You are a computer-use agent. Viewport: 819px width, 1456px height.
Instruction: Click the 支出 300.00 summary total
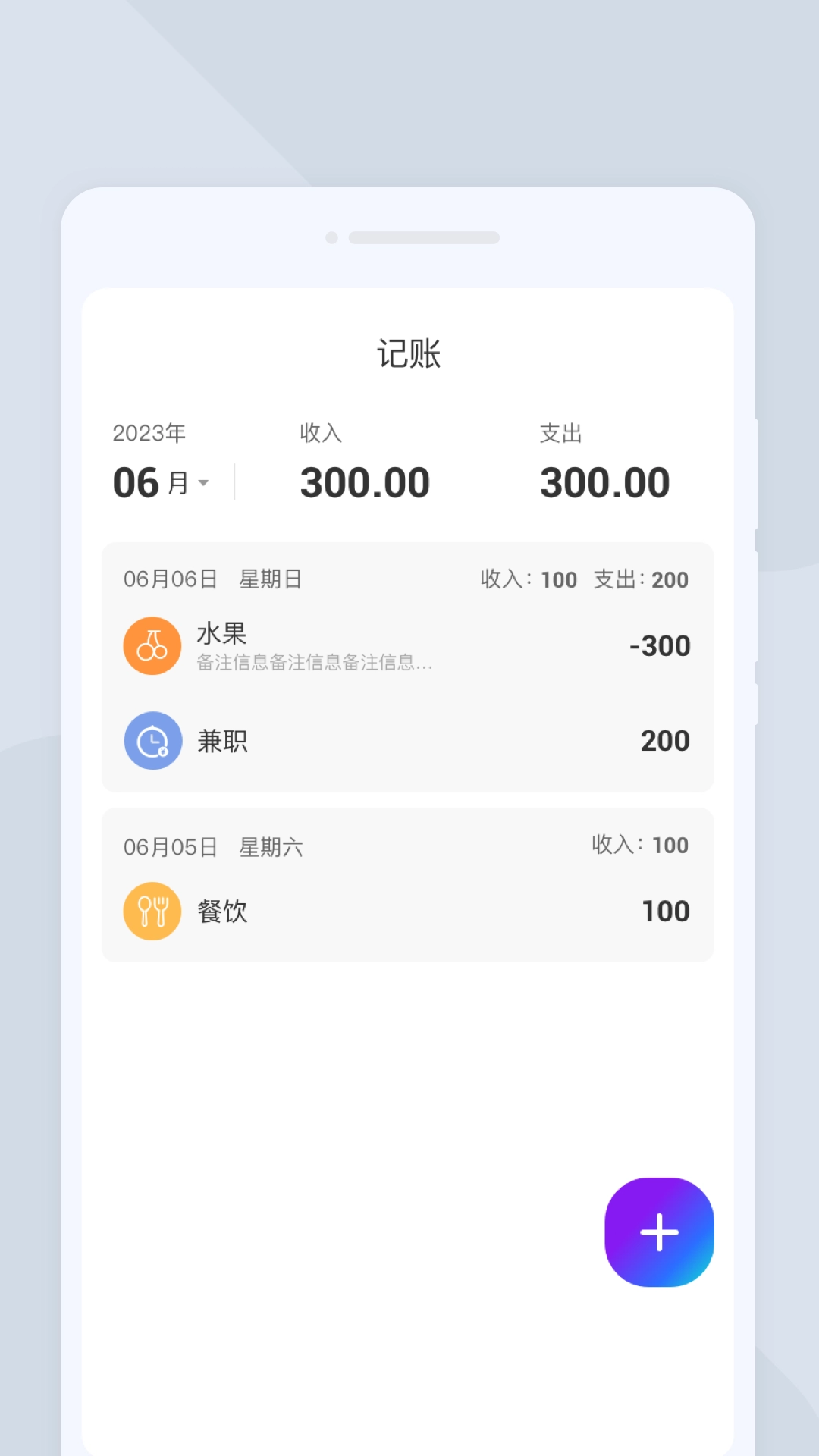pyautogui.click(x=604, y=482)
